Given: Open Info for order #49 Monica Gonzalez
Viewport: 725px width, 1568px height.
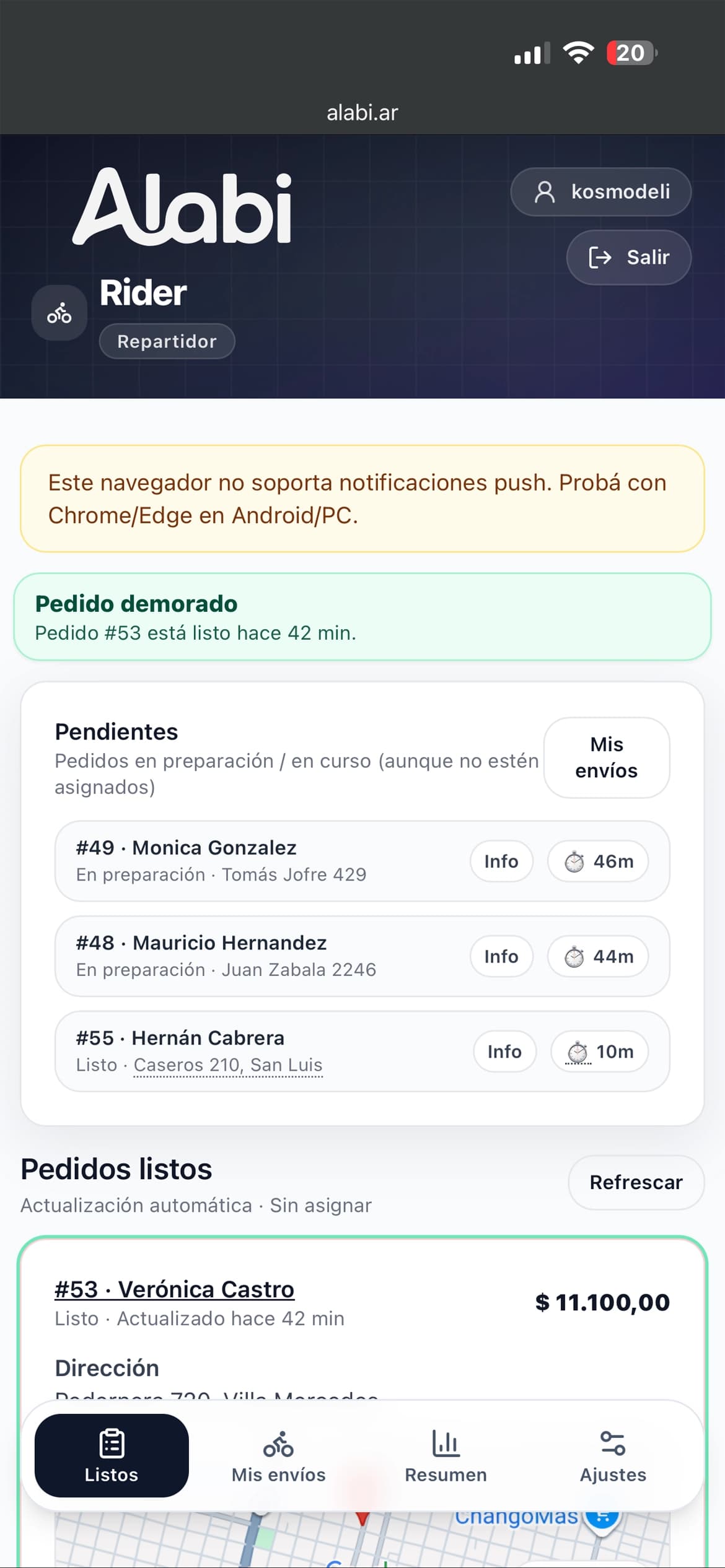Looking at the screenshot, I should click(x=501, y=861).
